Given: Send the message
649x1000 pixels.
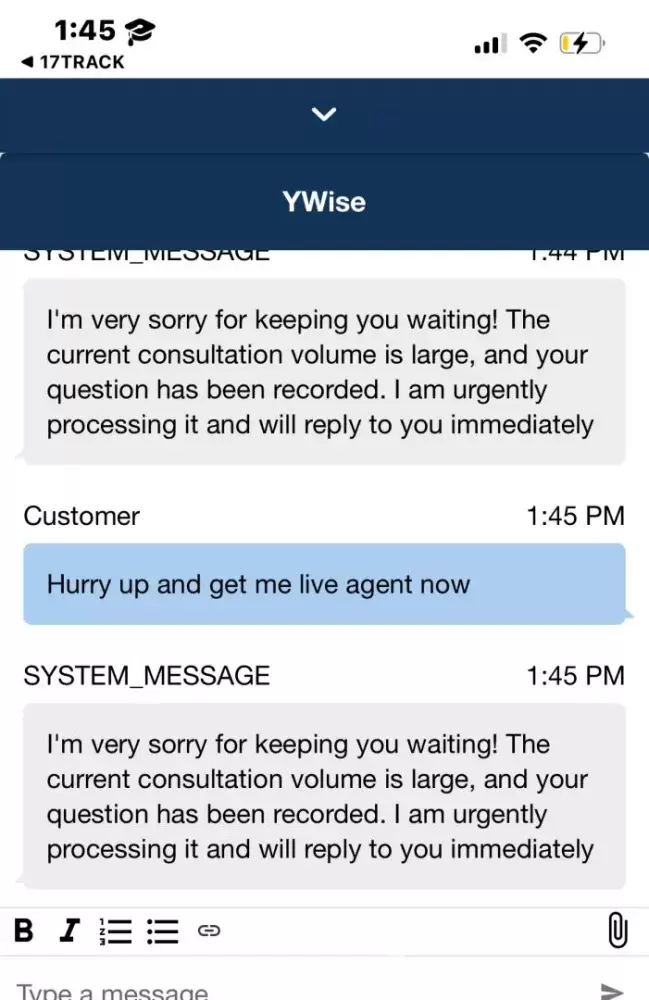Looking at the screenshot, I should pos(611,990).
